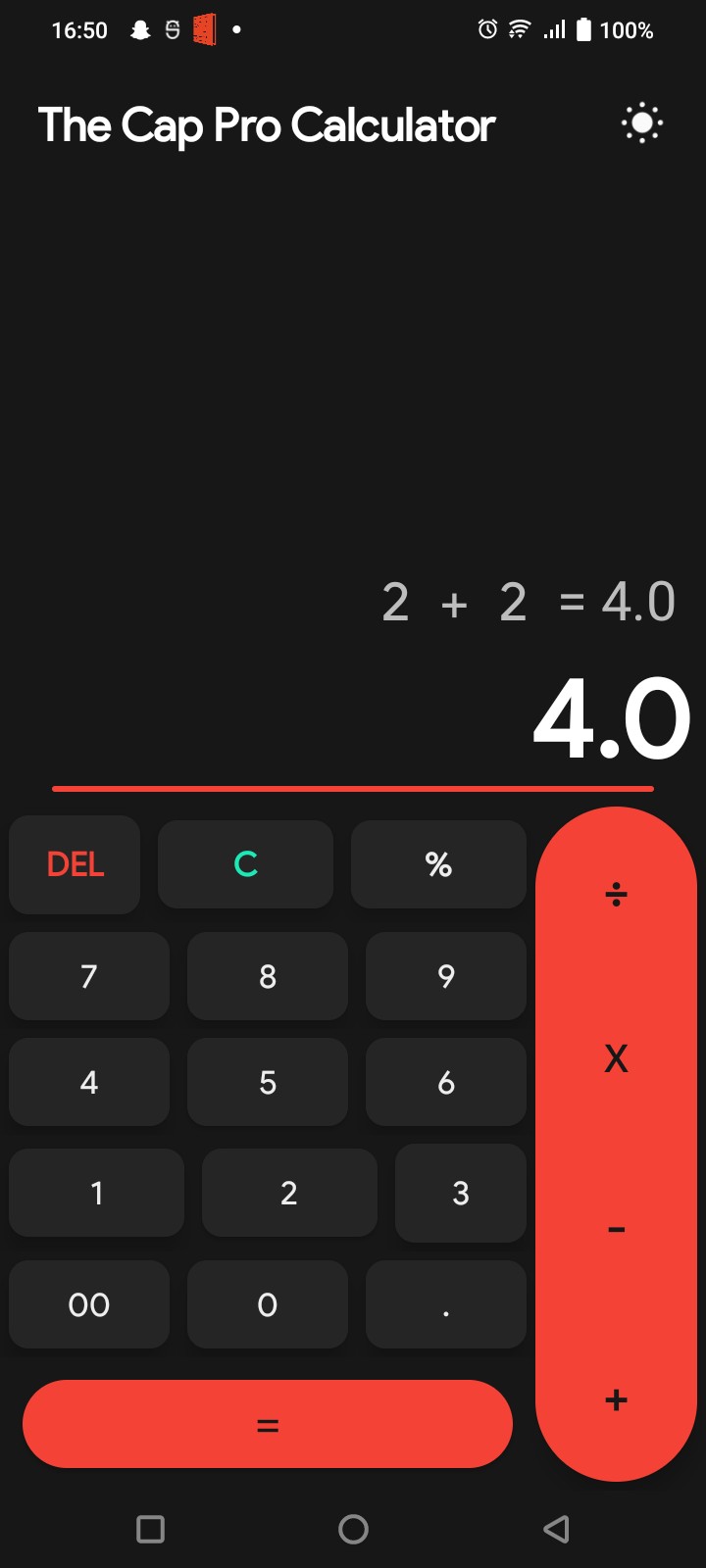This screenshot has height=1568, width=706.
Task: Add with the plus operator
Action: point(616,1399)
